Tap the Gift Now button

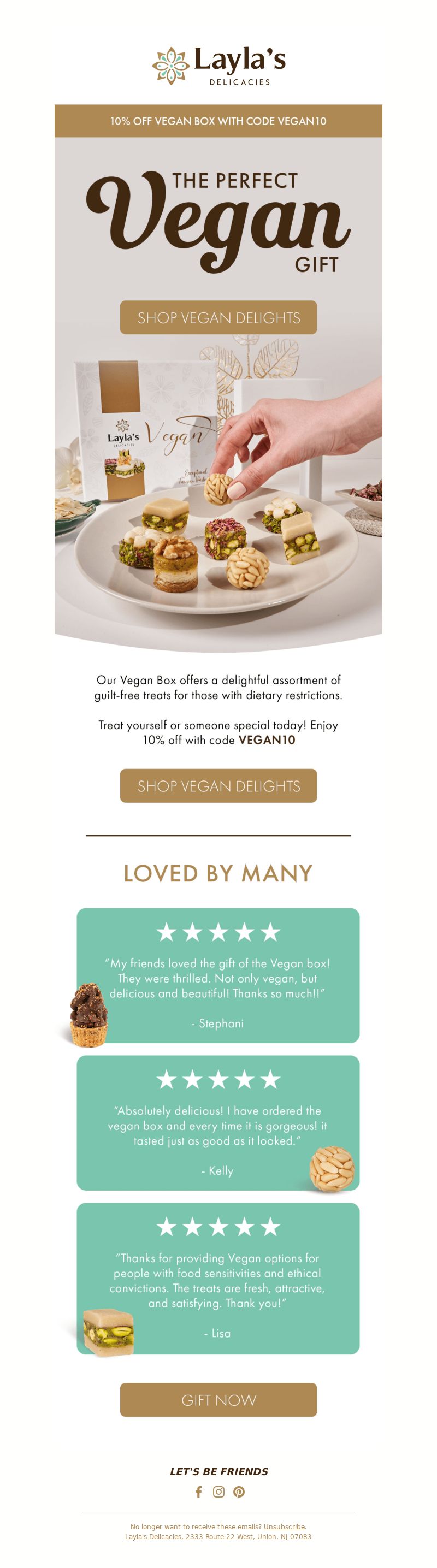tap(218, 1399)
